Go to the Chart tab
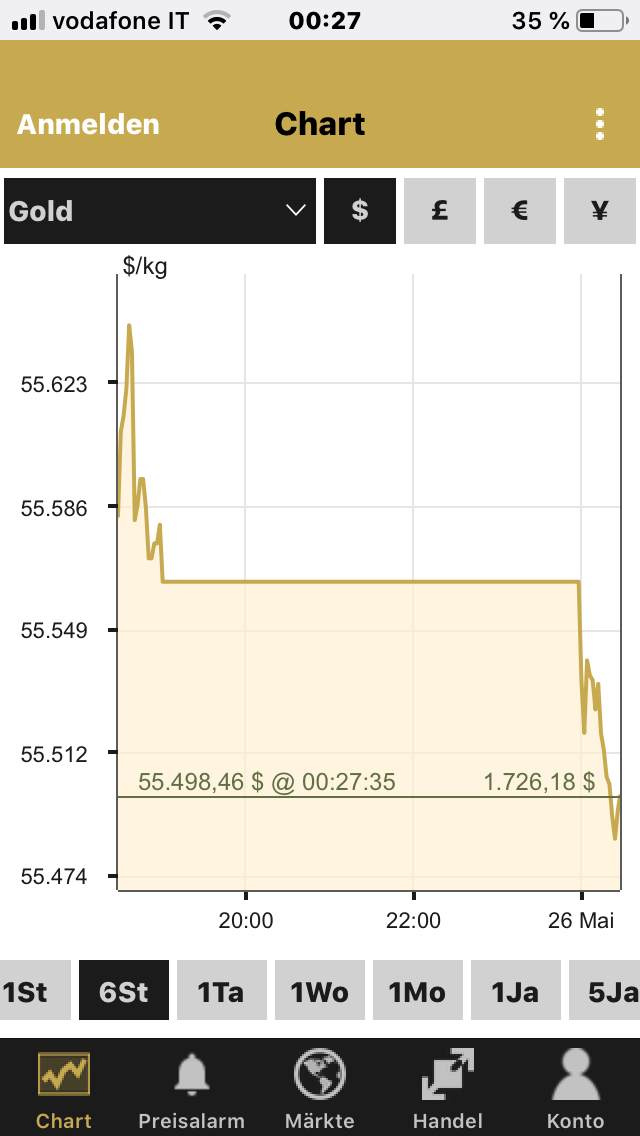640x1136 pixels. 64,1088
